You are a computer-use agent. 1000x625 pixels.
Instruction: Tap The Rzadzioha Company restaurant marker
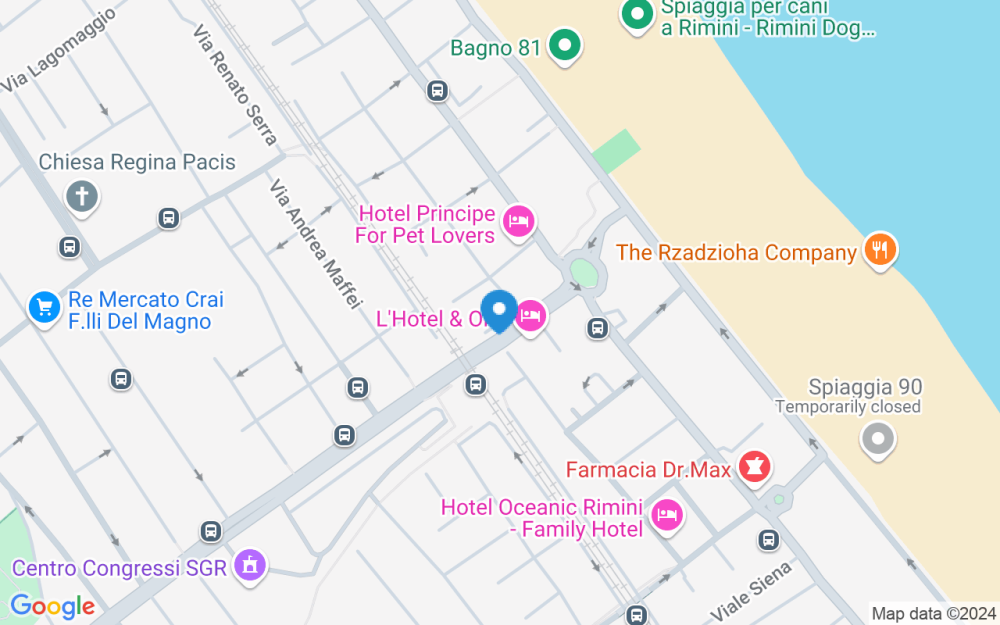(880, 250)
